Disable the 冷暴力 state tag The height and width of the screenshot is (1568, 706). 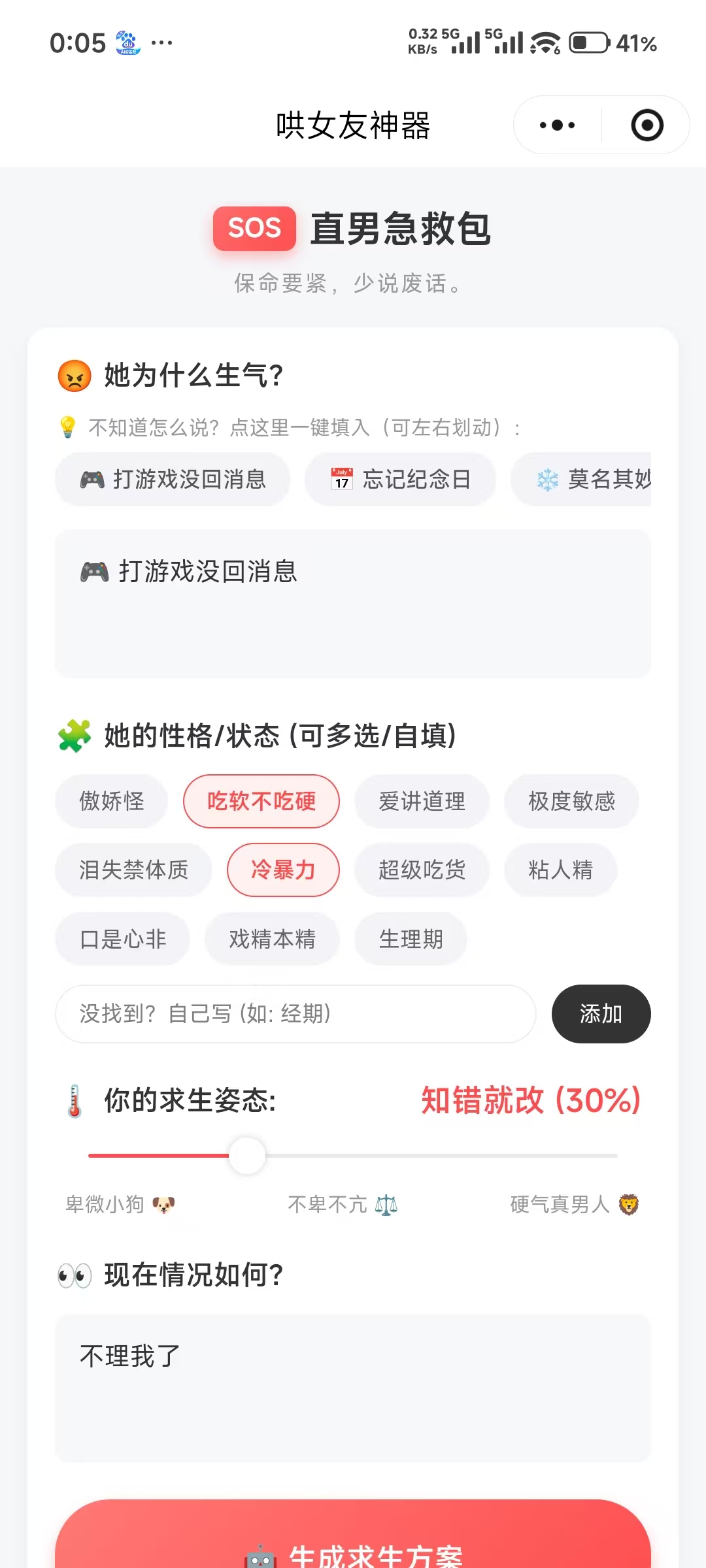(282, 870)
